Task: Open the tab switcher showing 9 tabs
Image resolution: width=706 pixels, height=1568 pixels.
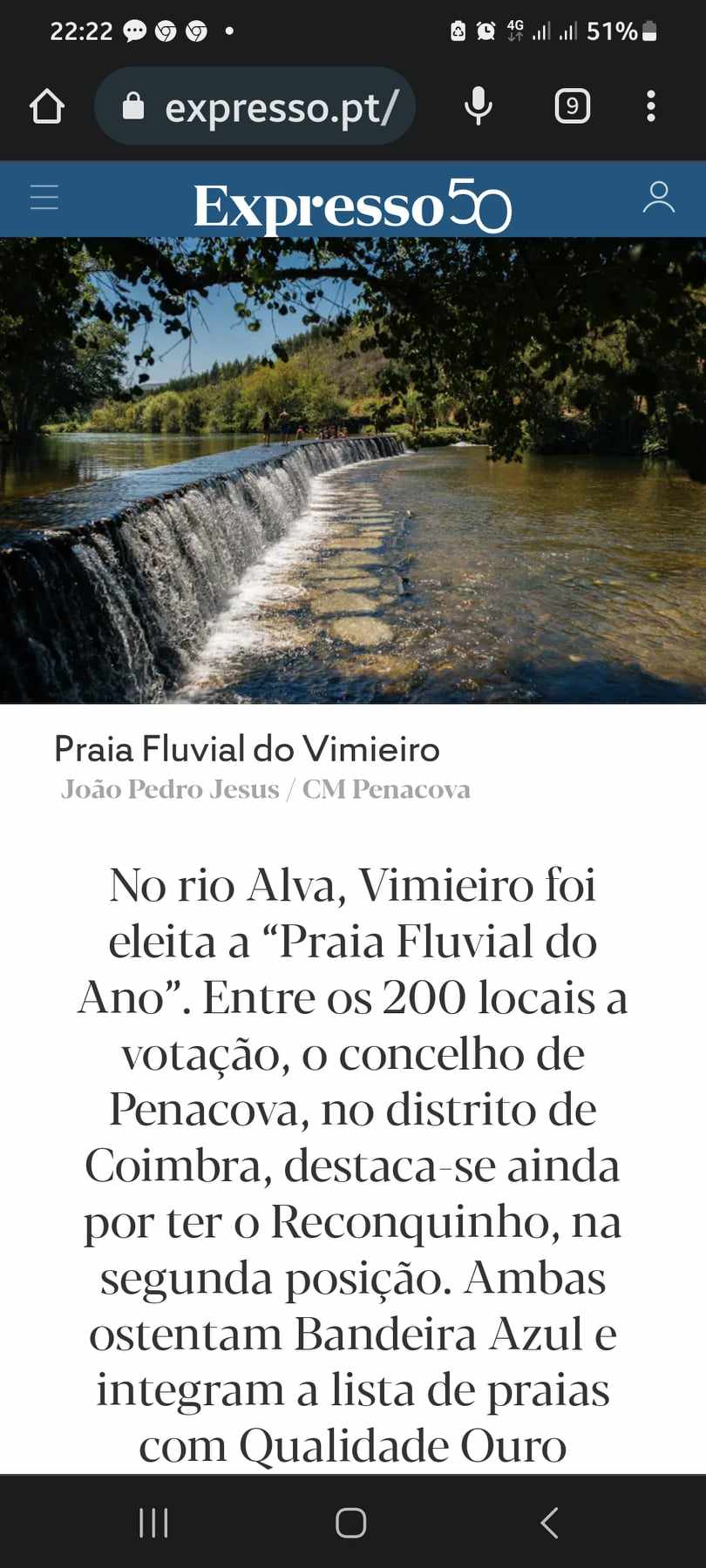Action: point(572,107)
